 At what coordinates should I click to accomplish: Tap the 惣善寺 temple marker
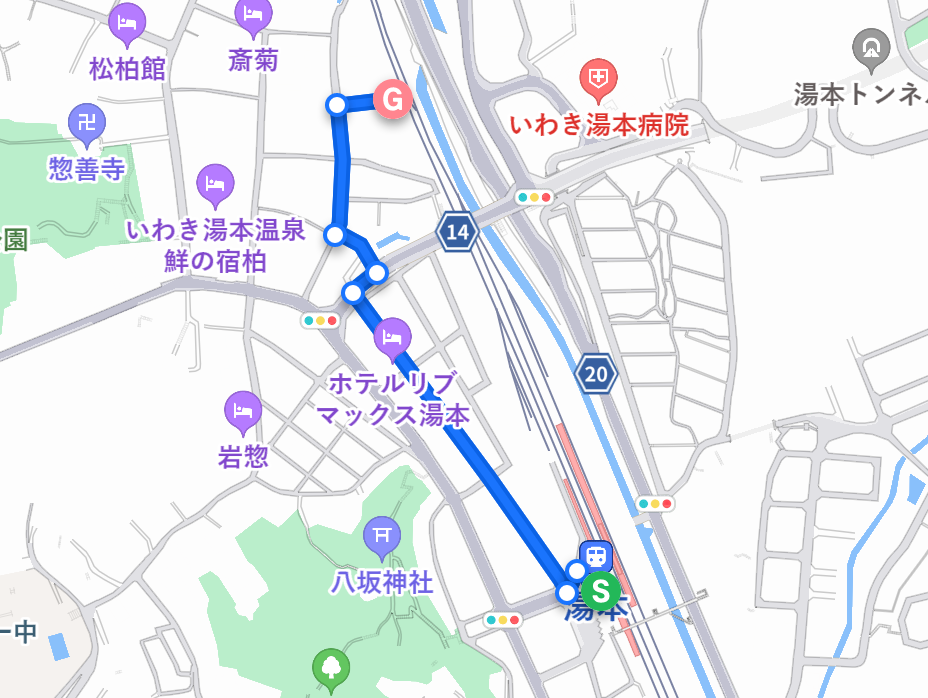87,124
